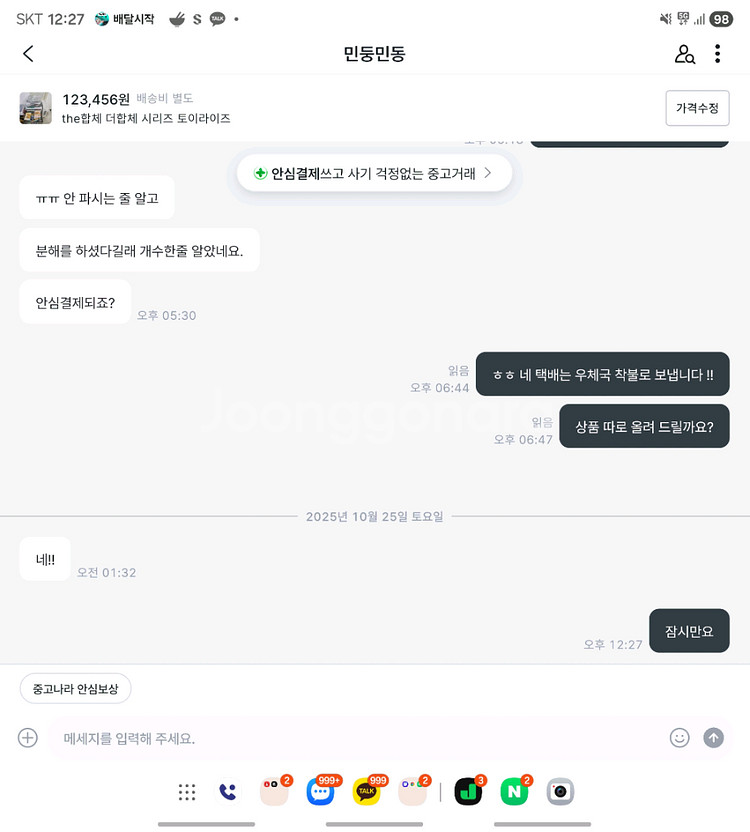Launch the Joonggonara app icon with badge 3
750x832 pixels.
pos(467,791)
